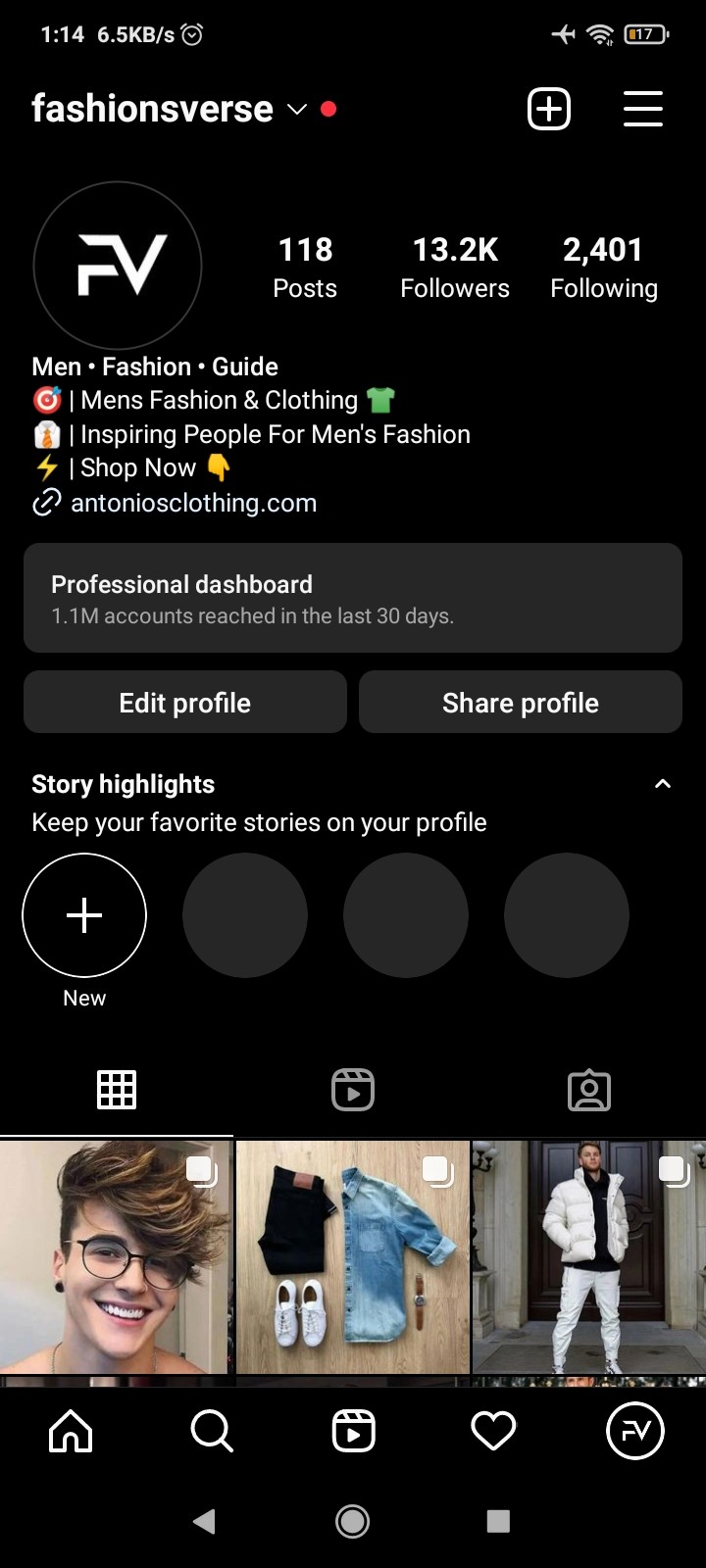This screenshot has height=1568, width=706.
Task: Create a new post with the plus icon
Action: coord(549,109)
